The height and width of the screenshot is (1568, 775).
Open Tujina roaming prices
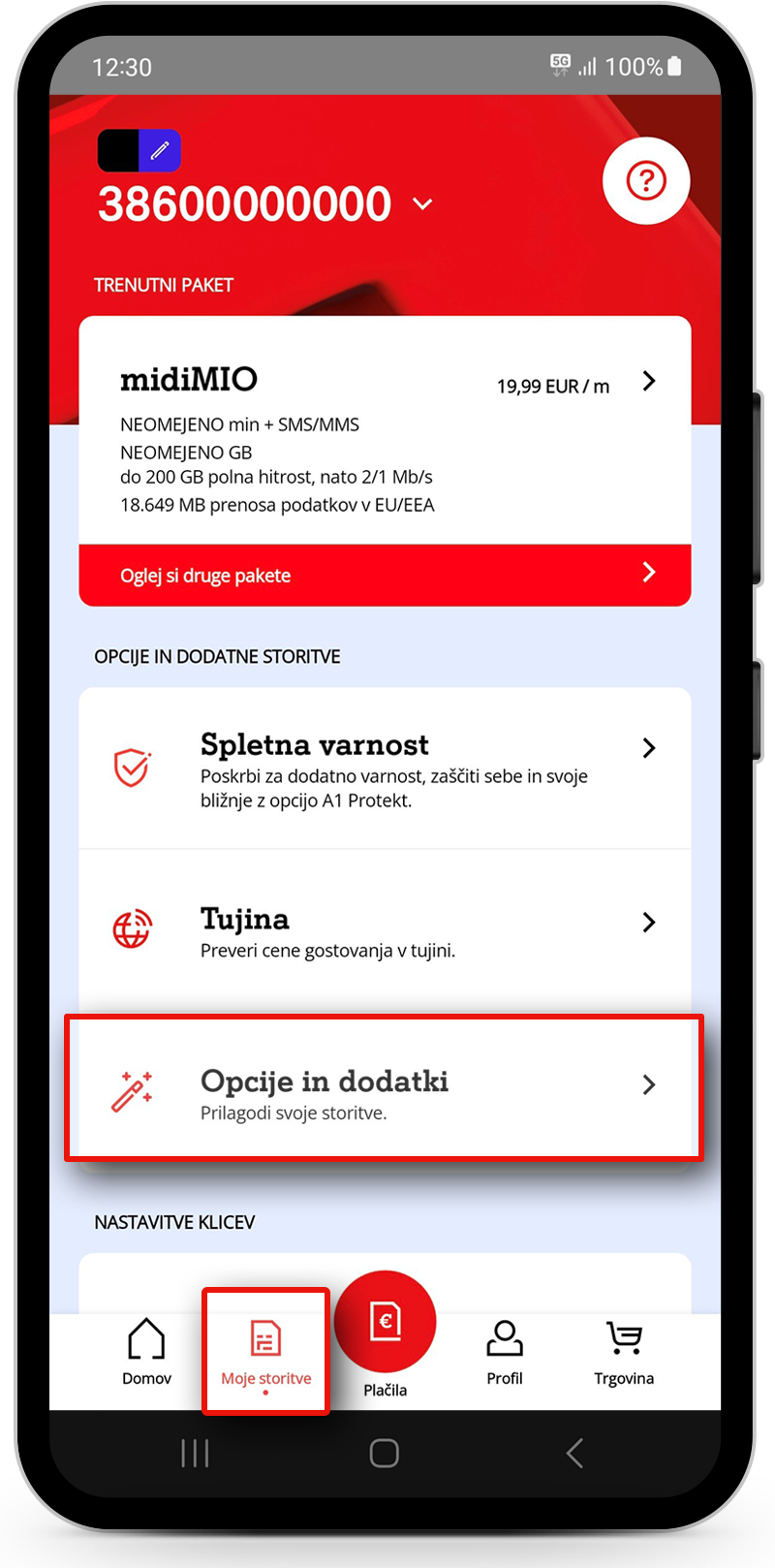pyautogui.click(x=385, y=929)
